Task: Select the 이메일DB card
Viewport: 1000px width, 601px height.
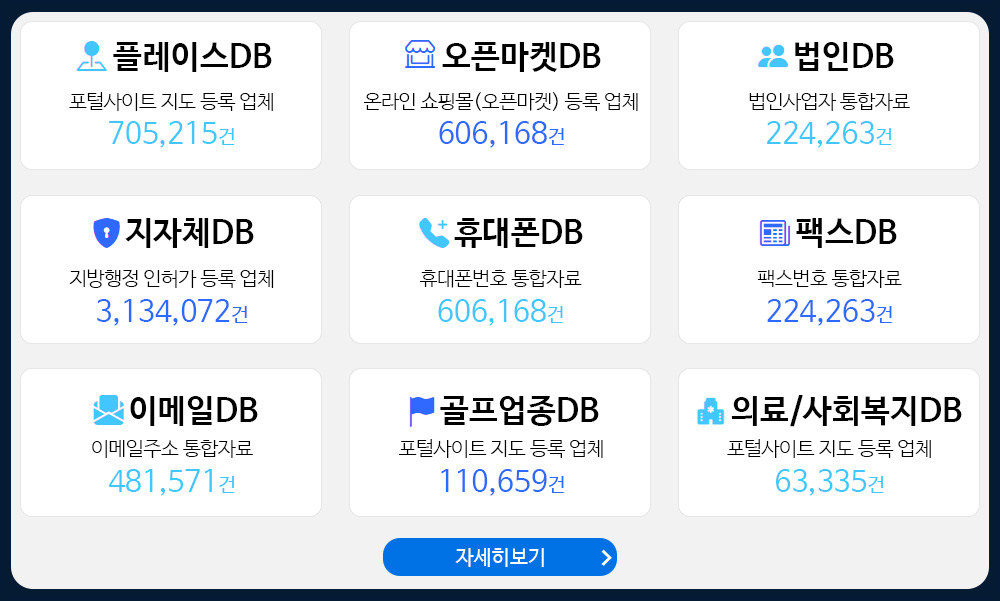Action: click(171, 443)
